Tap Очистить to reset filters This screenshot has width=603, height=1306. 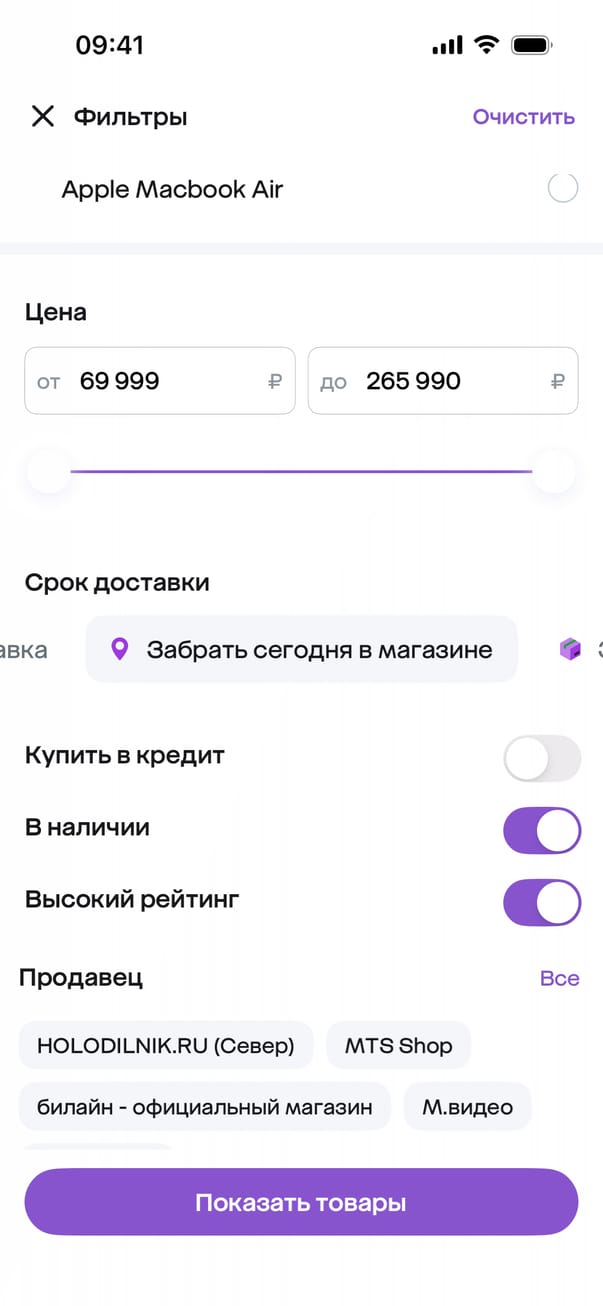tap(523, 117)
